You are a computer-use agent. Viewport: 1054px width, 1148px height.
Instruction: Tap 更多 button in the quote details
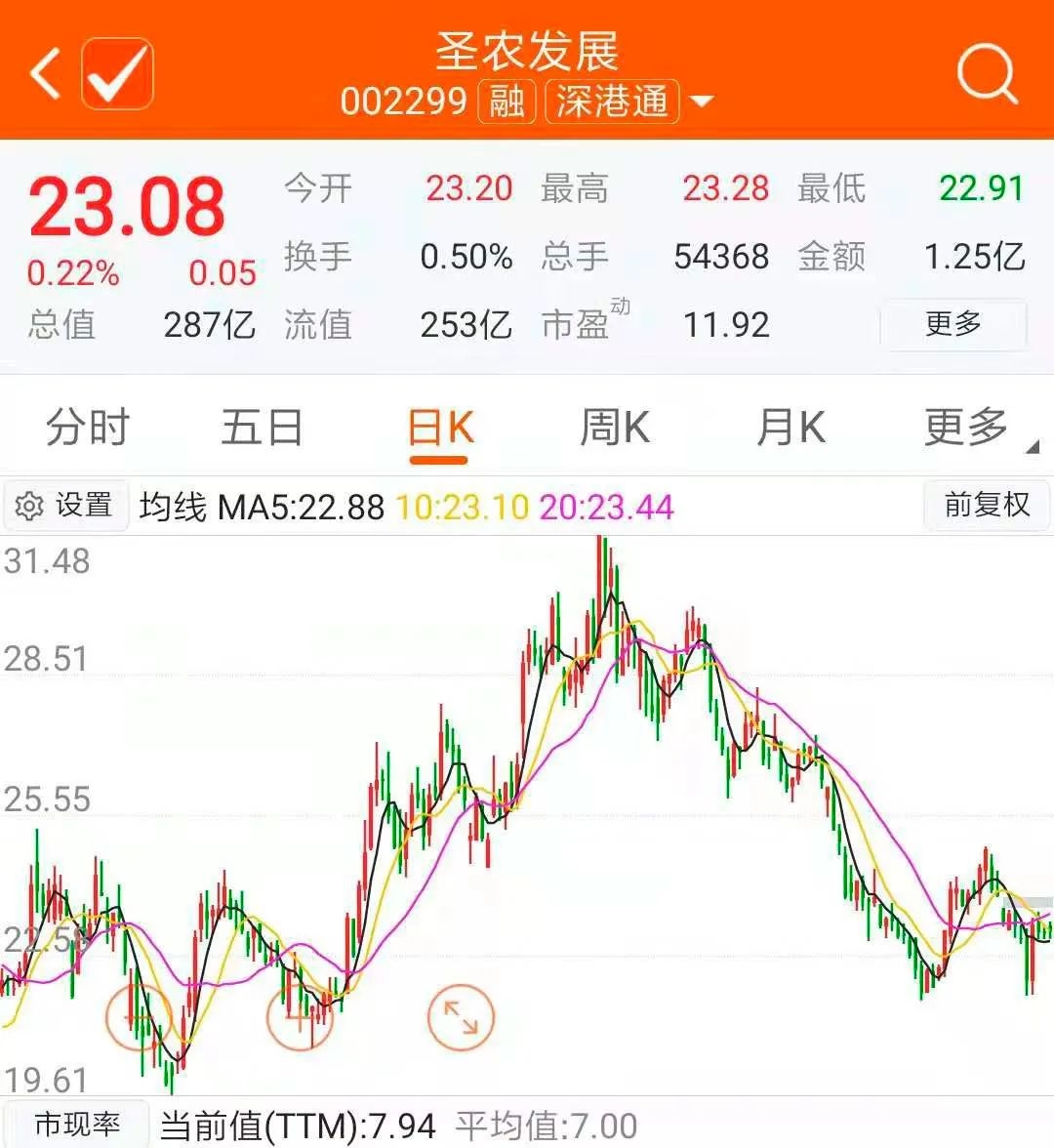(x=953, y=323)
